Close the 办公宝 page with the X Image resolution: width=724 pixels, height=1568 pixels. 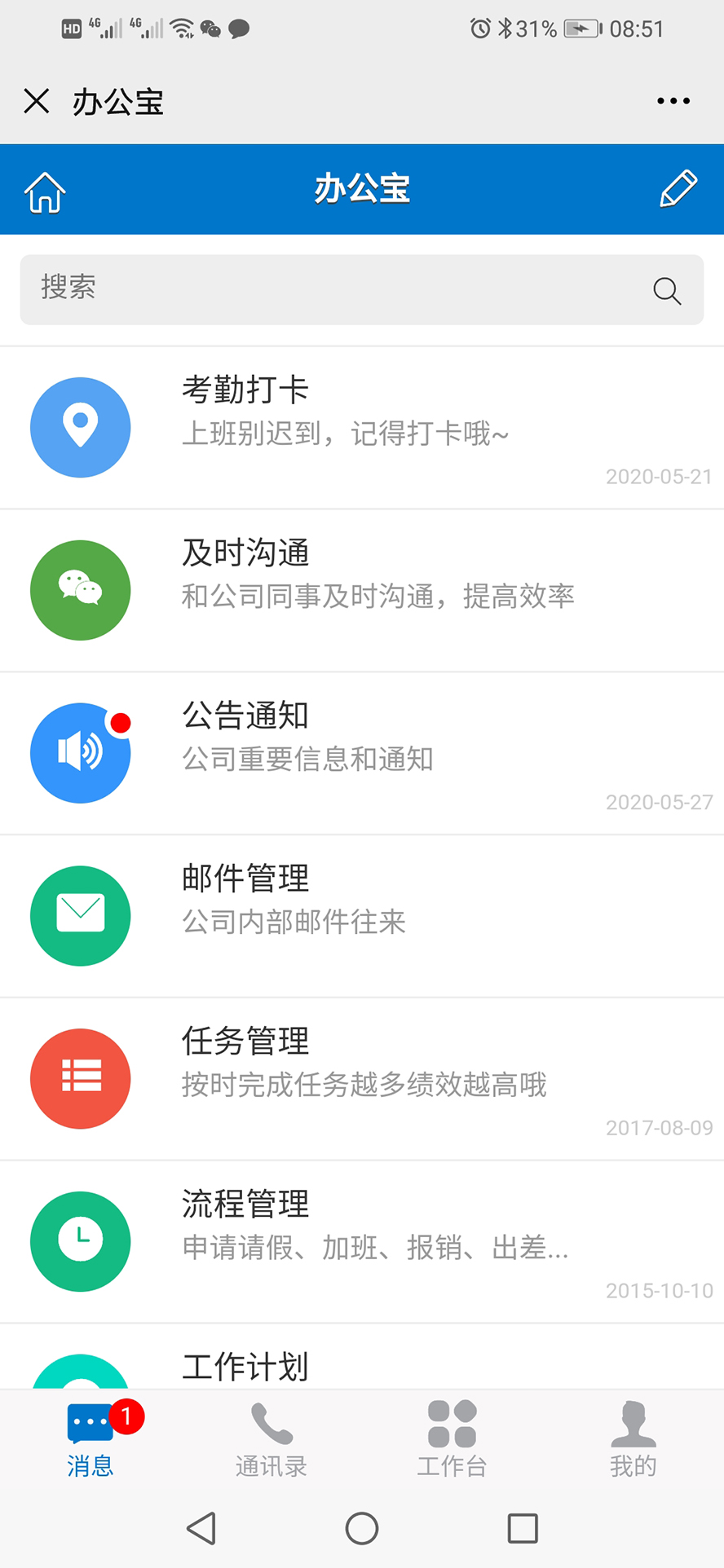(x=36, y=100)
